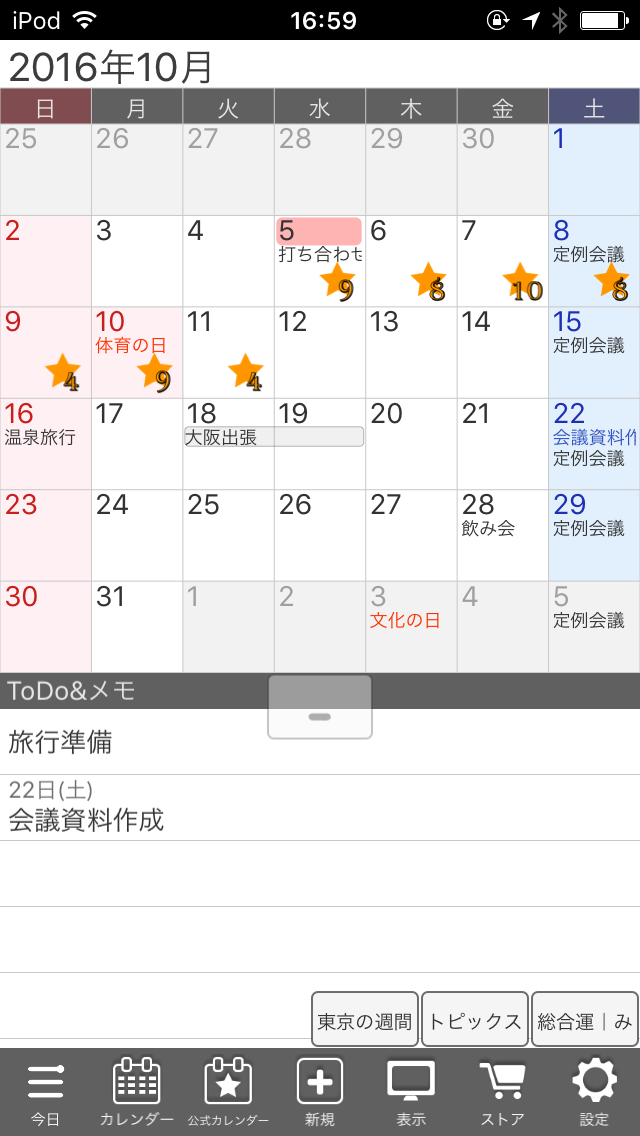Open the 会議資料作成 to-do item
Viewport: 640px width, 1136px height.
[x=320, y=808]
